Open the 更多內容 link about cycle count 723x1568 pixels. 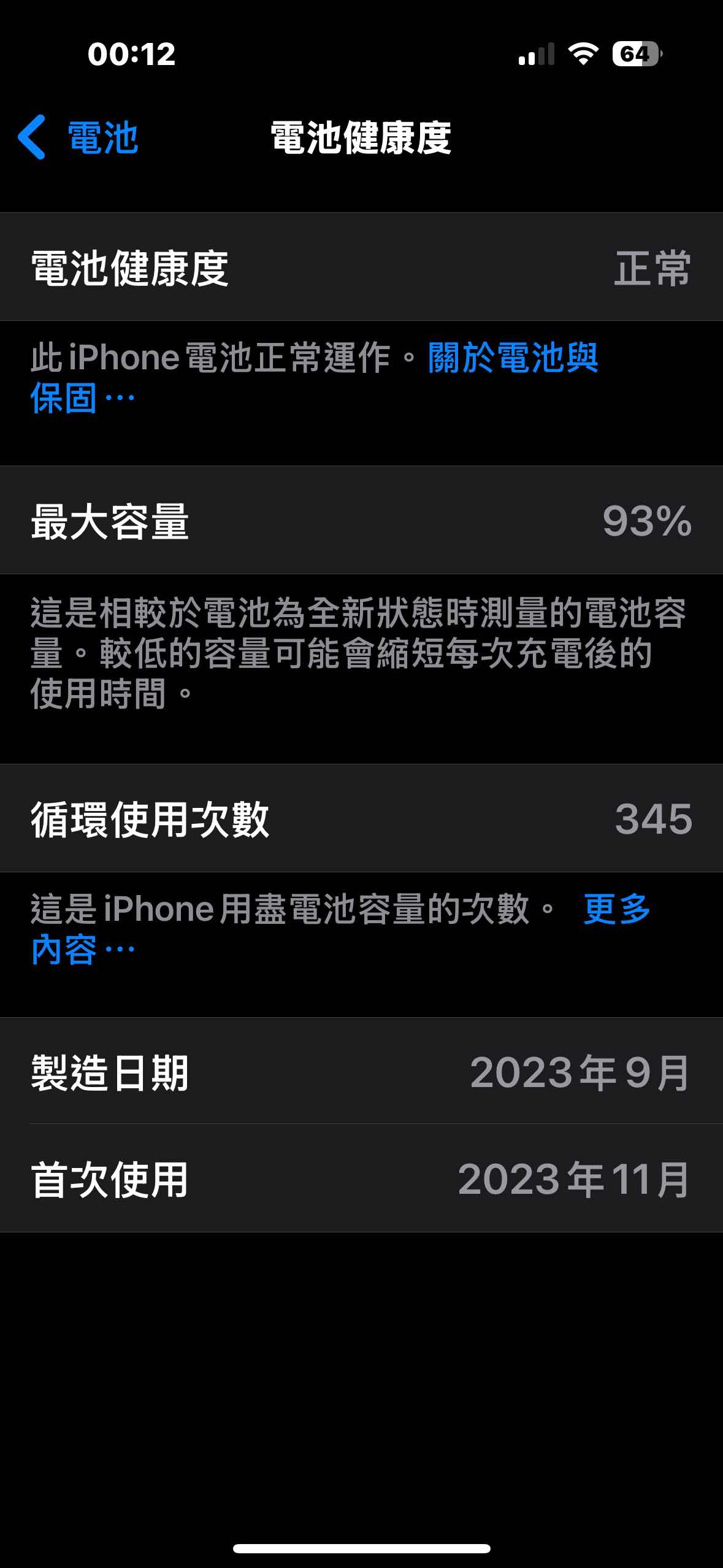coord(616,909)
